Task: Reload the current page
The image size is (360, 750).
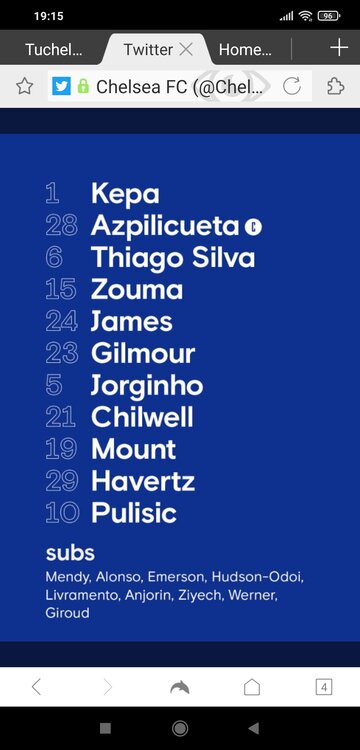Action: click(x=292, y=87)
